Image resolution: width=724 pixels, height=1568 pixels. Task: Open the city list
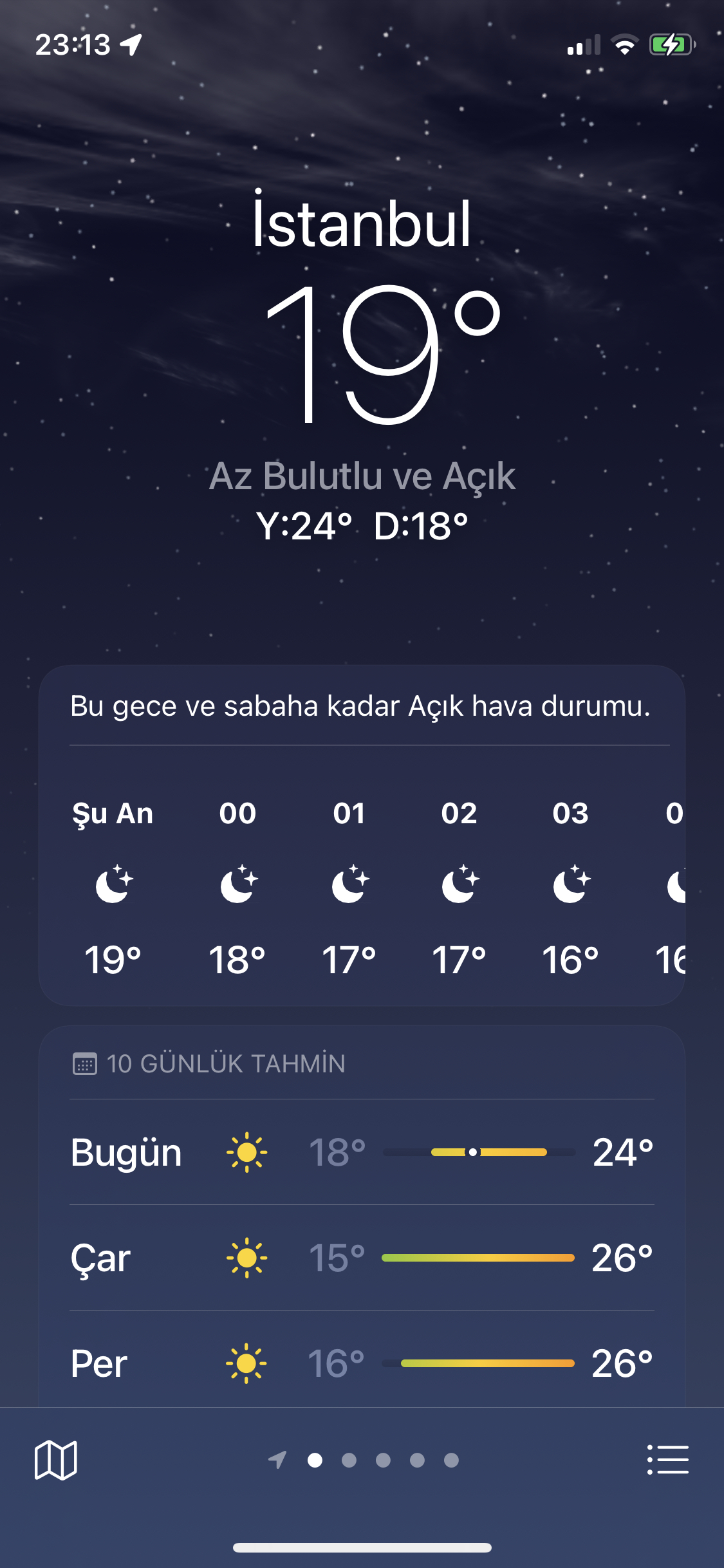click(667, 1459)
